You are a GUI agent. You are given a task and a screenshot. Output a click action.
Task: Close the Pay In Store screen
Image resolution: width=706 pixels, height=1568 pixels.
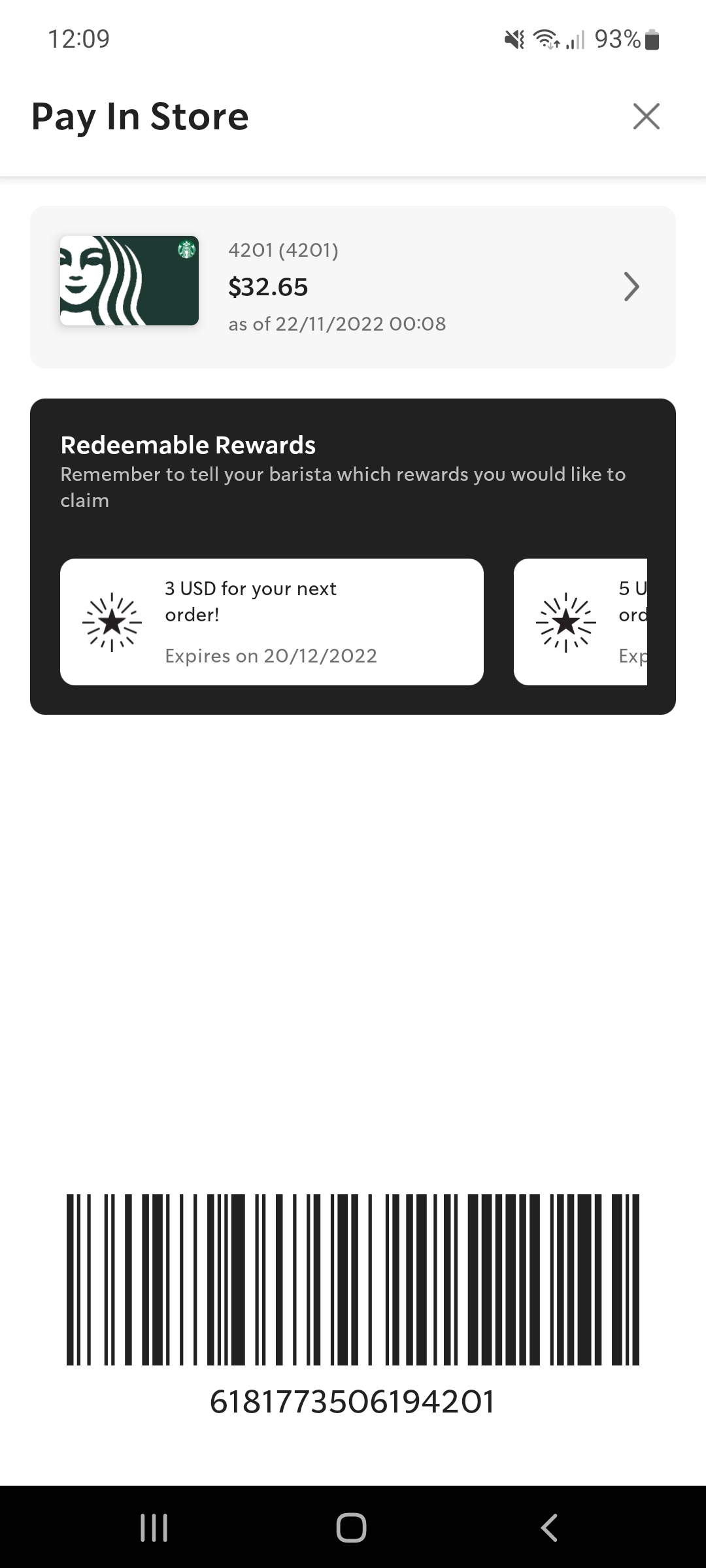click(646, 117)
